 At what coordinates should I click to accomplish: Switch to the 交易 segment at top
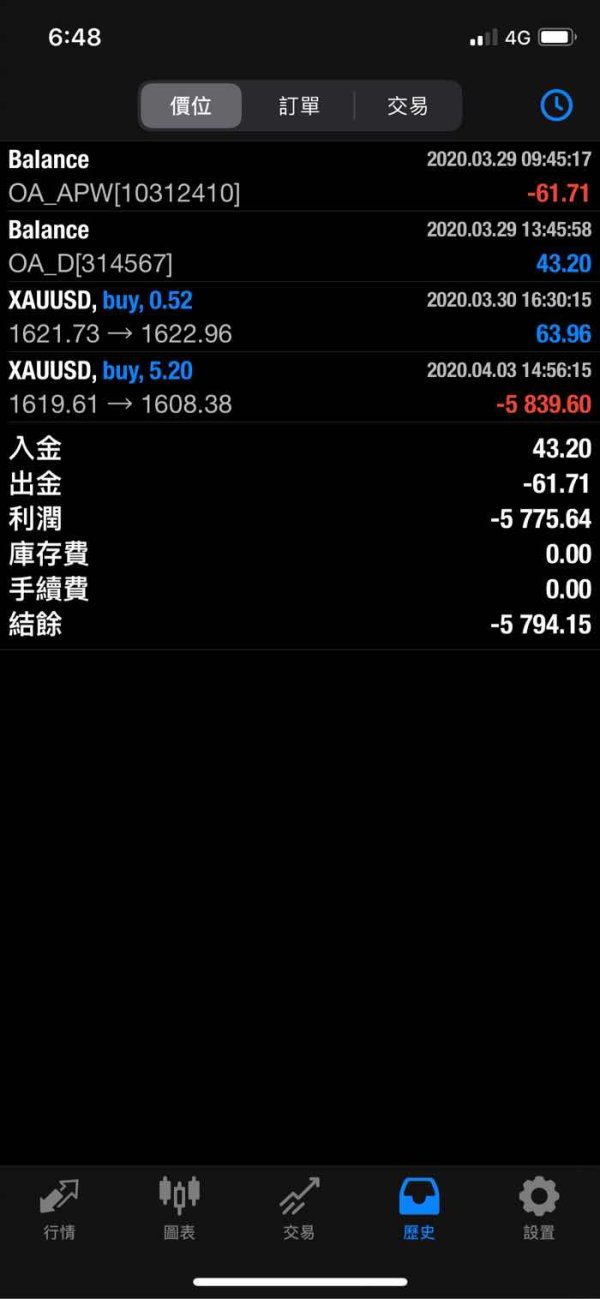407,106
